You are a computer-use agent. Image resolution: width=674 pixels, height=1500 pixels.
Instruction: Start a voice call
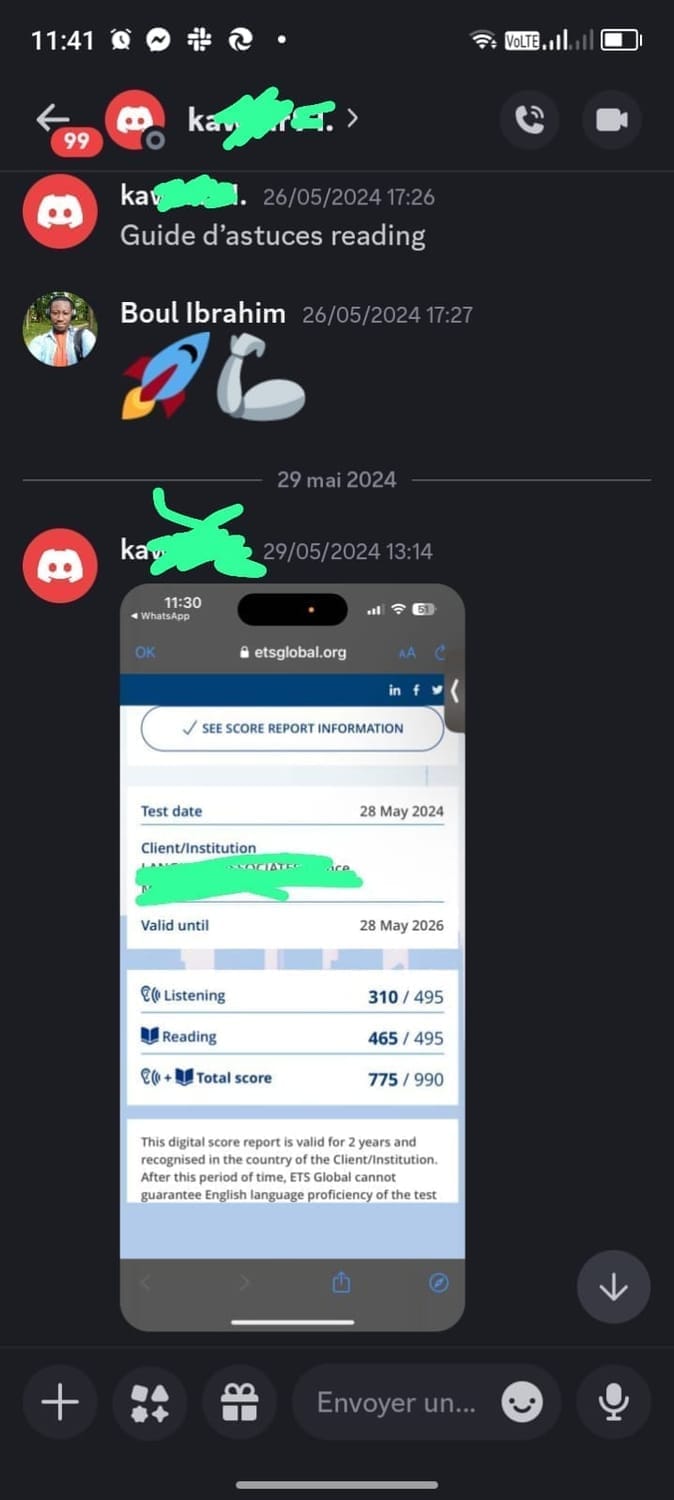[x=529, y=120]
